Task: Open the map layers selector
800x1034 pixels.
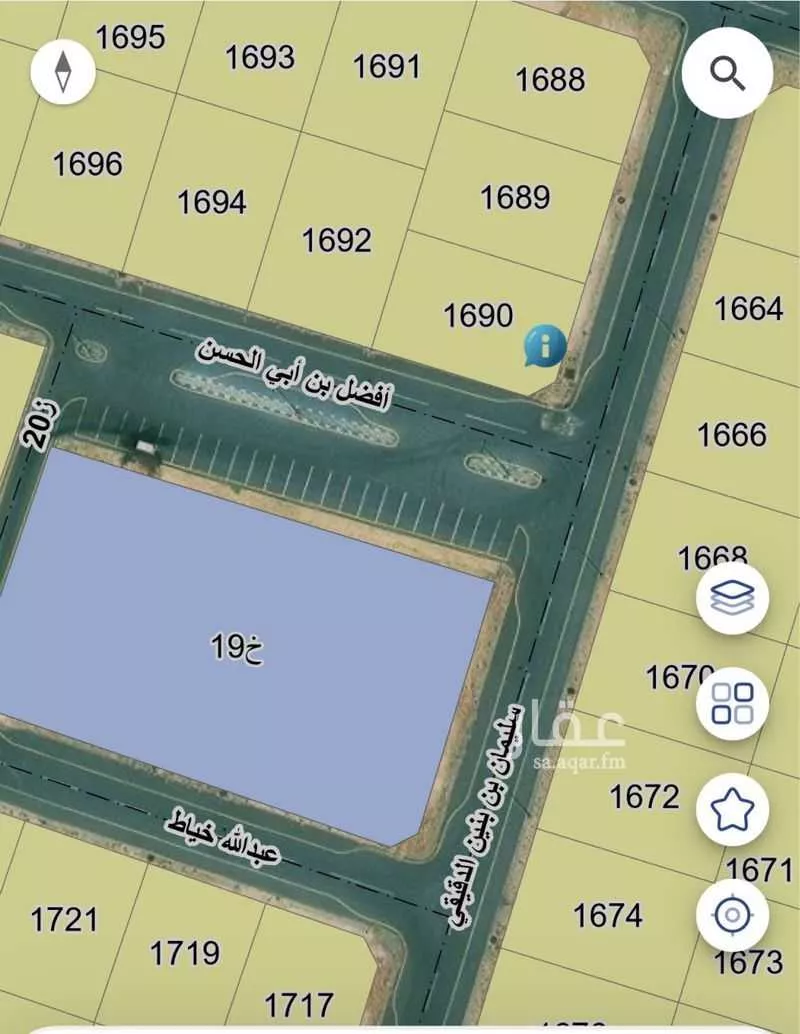Action: click(733, 598)
